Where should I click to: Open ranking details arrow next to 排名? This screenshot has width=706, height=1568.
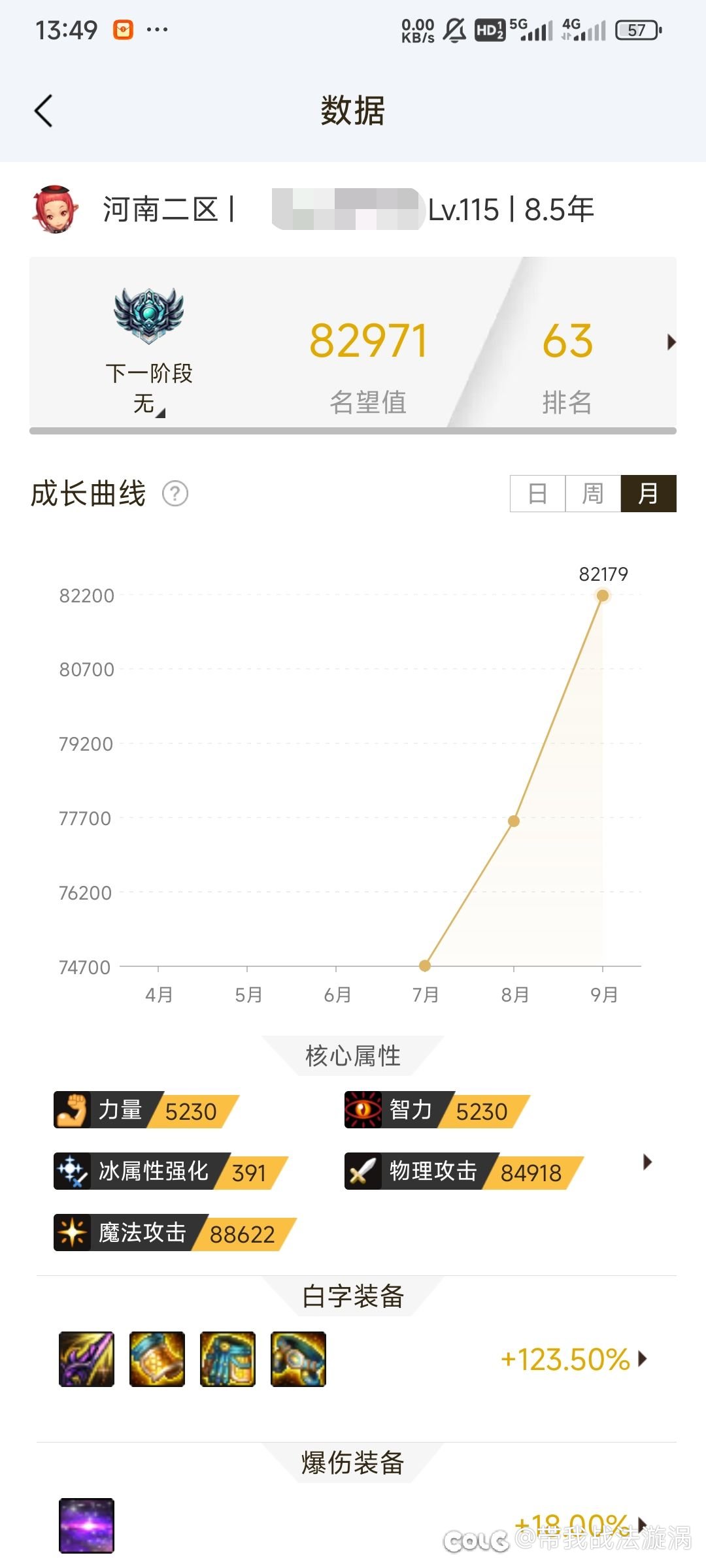click(671, 342)
